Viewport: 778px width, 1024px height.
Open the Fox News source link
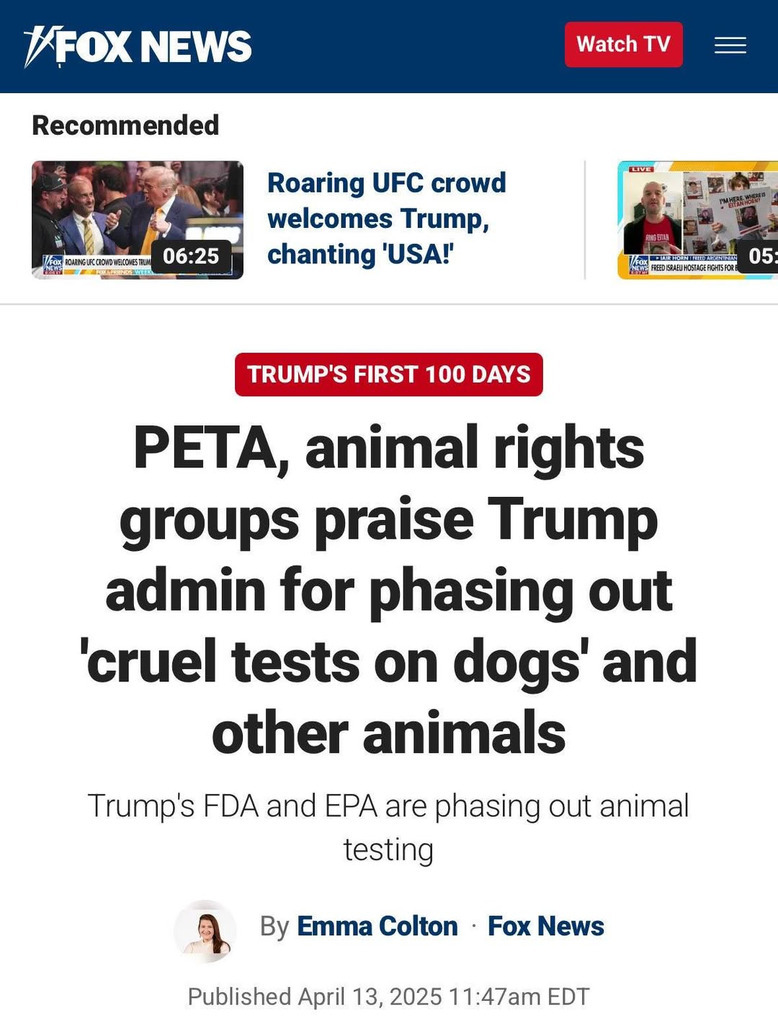tap(545, 926)
